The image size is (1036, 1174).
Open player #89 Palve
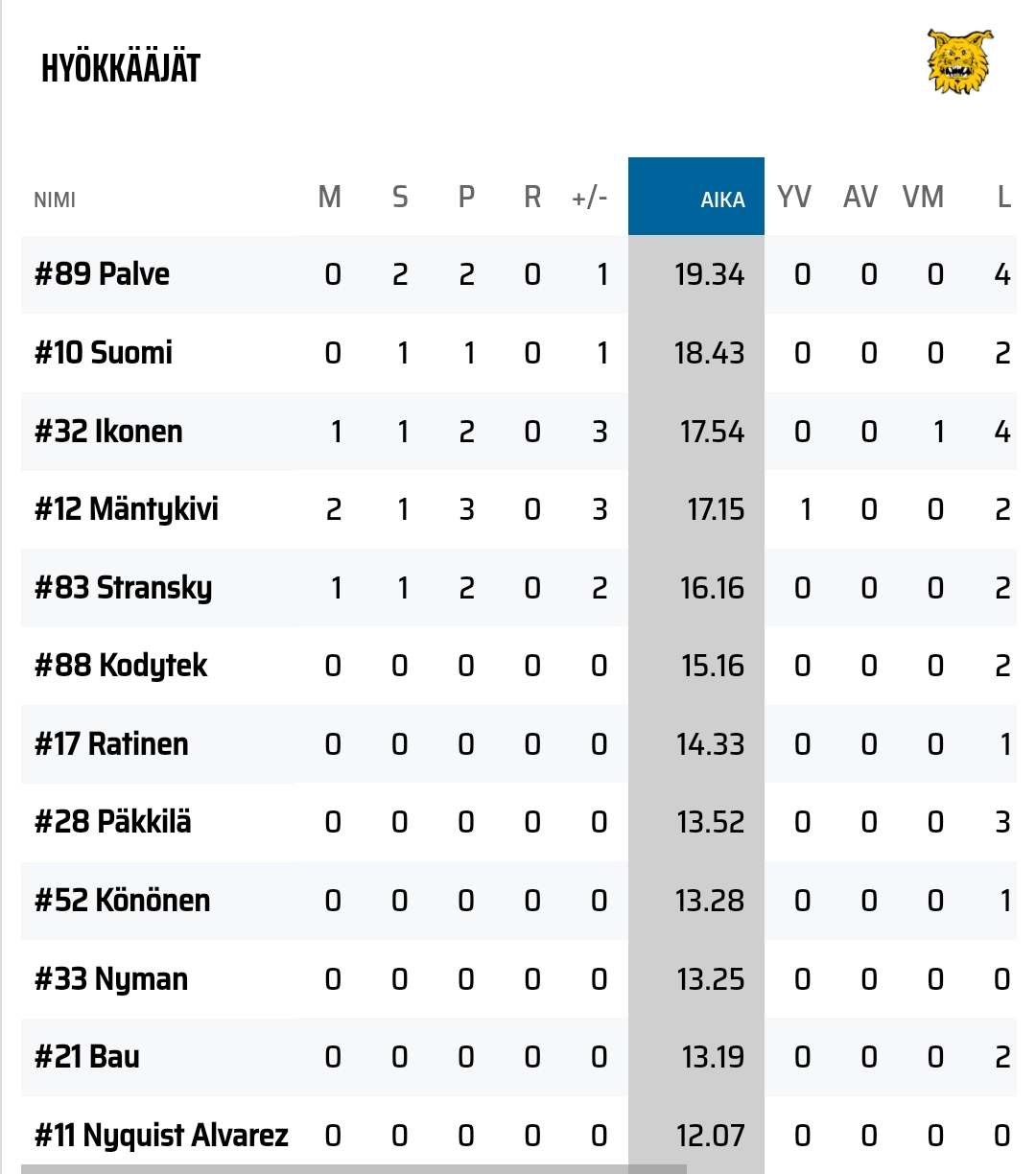[x=103, y=274]
